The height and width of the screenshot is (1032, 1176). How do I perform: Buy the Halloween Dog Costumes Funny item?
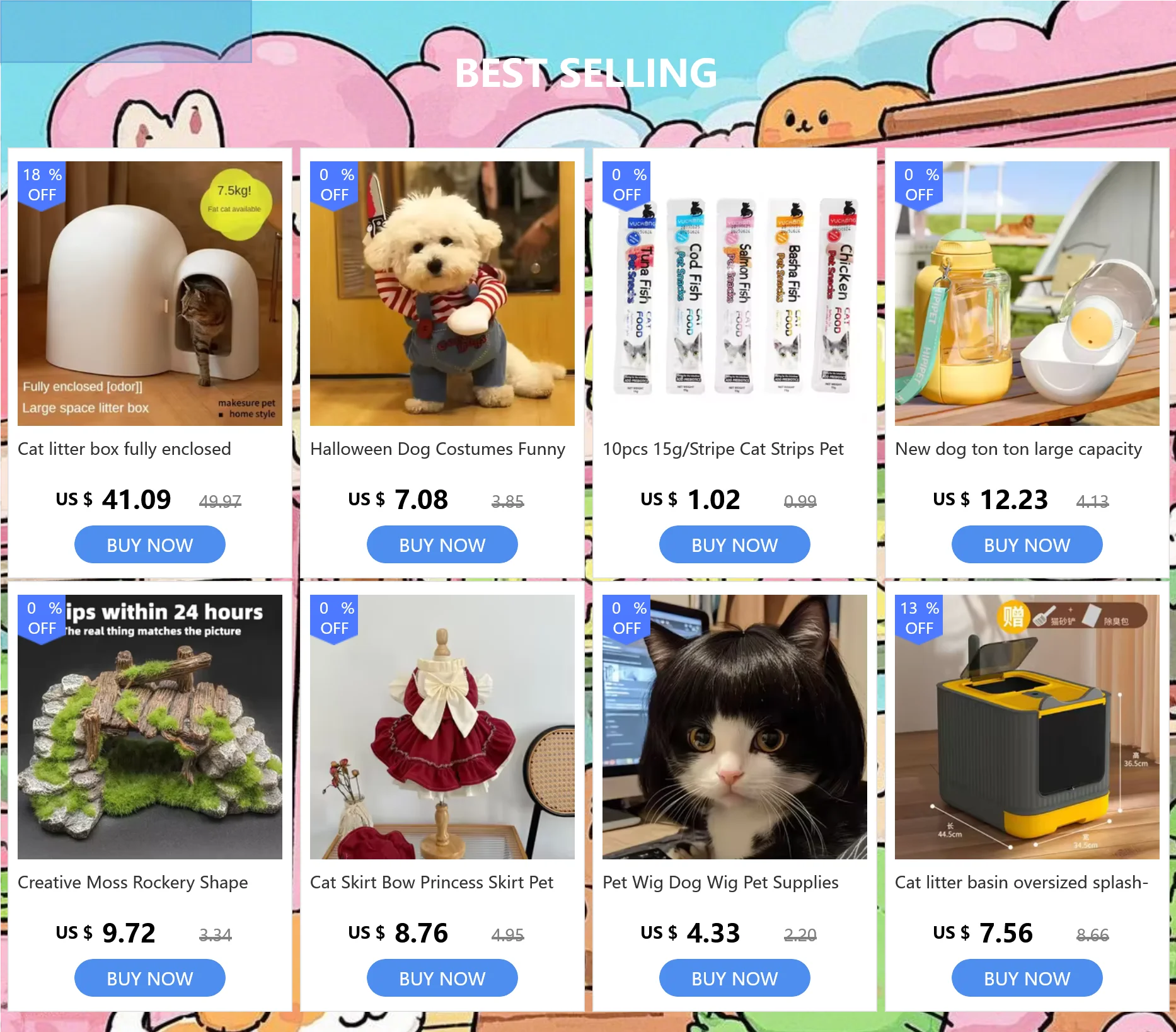coord(442,544)
